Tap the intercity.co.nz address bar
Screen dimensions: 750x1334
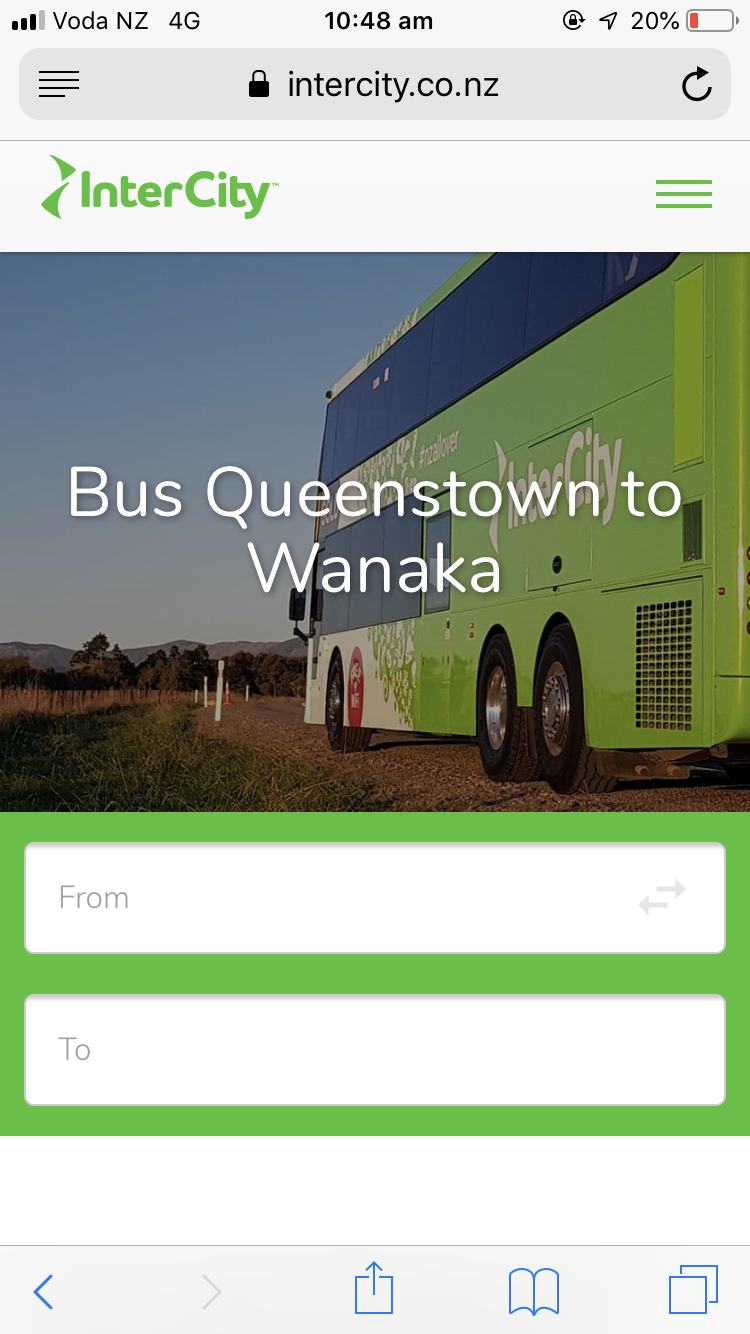point(375,84)
